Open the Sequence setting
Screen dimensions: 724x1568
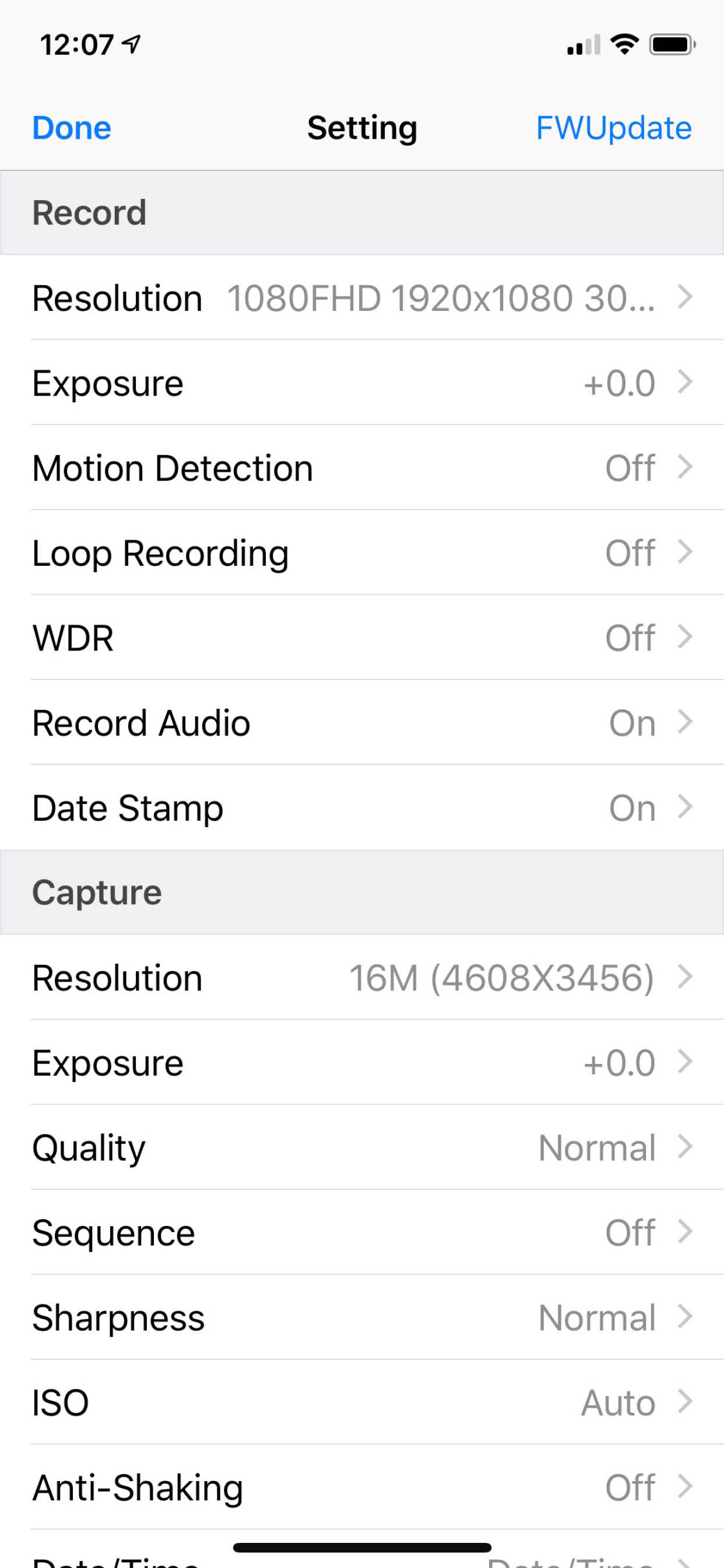coord(362,1233)
